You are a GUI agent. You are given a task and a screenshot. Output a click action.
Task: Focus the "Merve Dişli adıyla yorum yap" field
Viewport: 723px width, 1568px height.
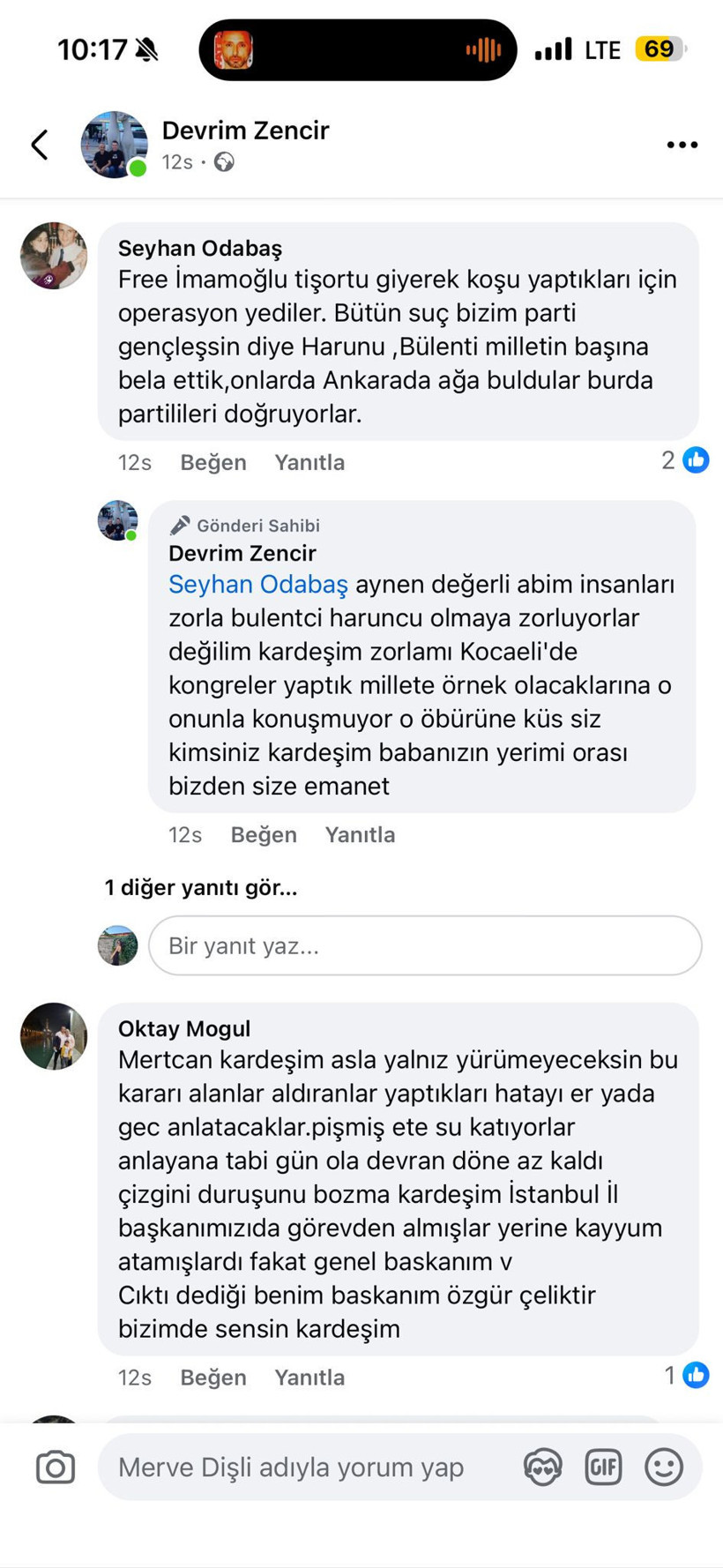(300, 1467)
